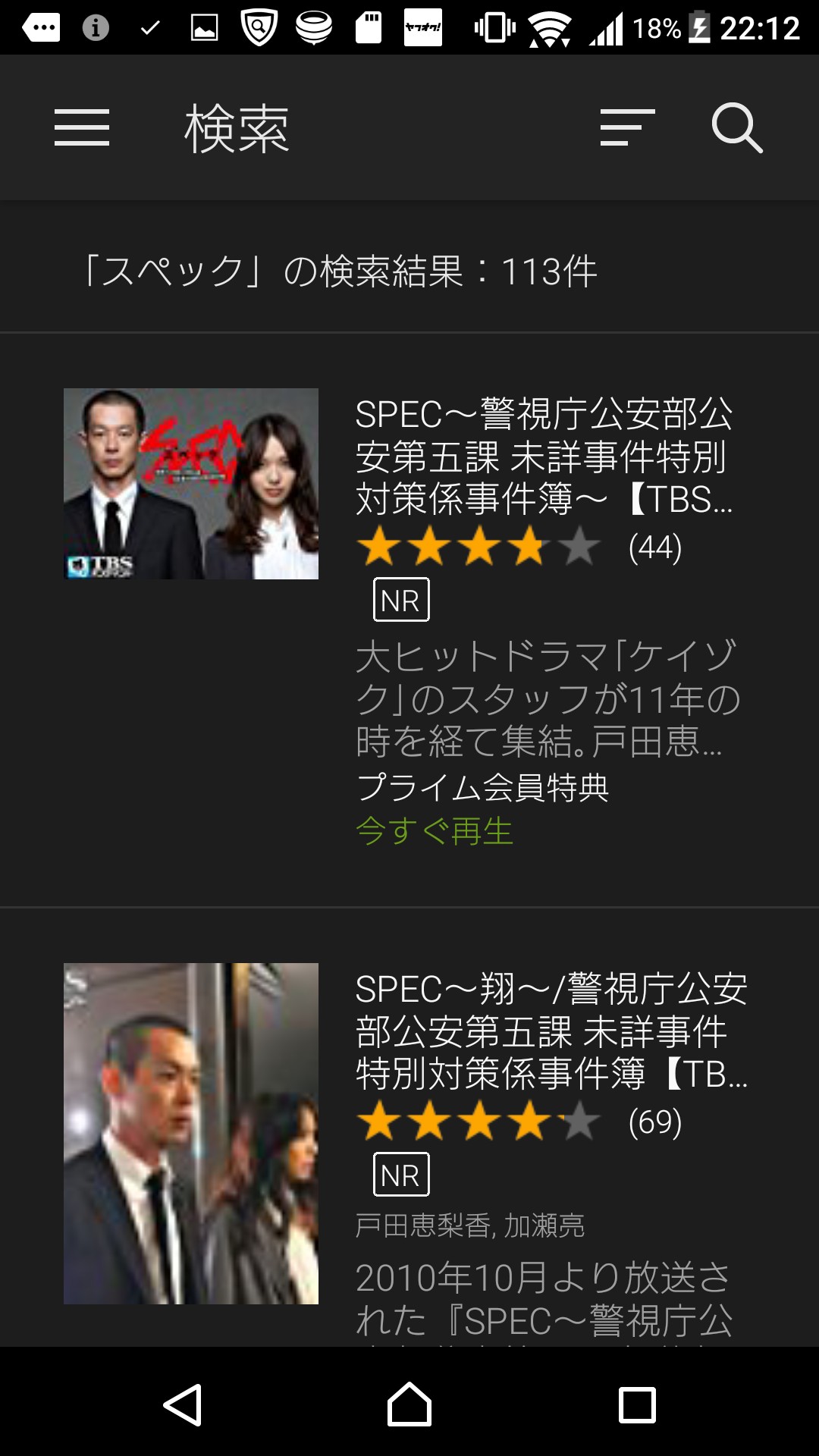Tap the SPEC〜翔〜 poster thumbnail
This screenshot has width=819, height=1456.
191,1133
